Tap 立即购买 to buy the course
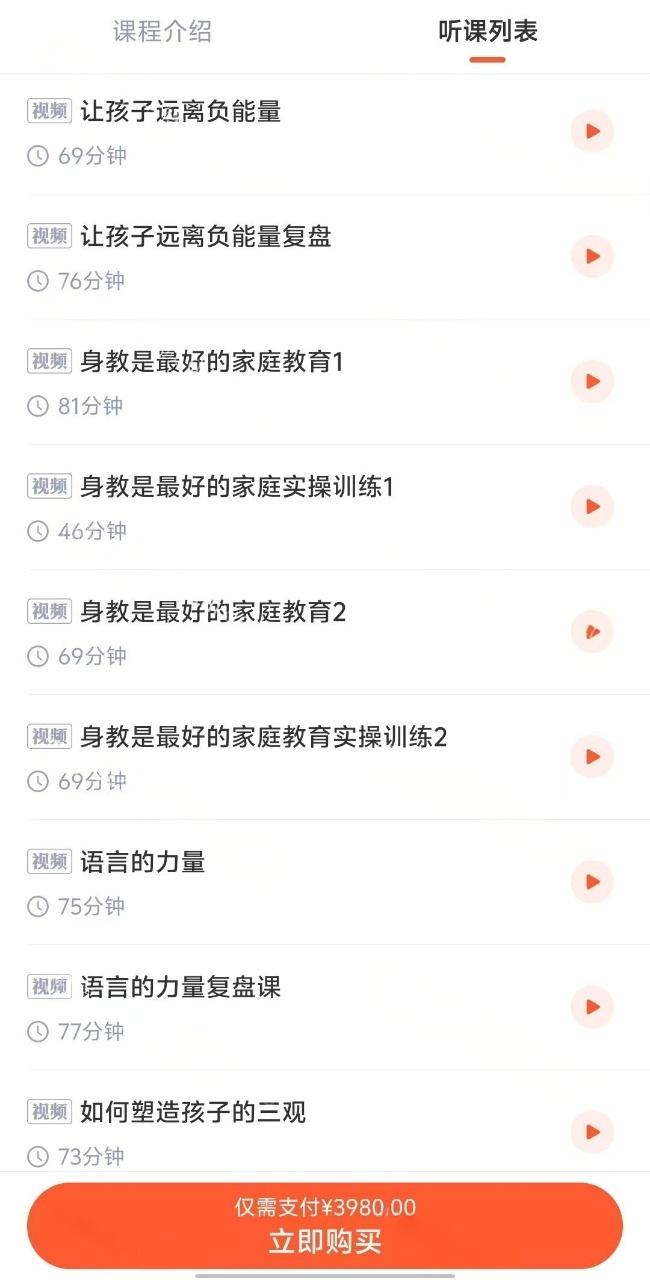The width and height of the screenshot is (650, 1280). (325, 1226)
